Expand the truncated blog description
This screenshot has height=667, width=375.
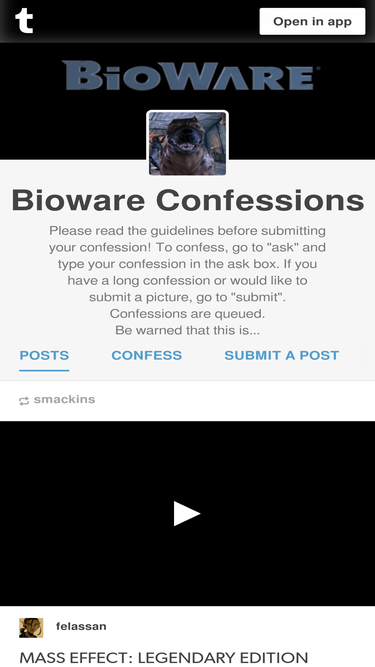[187, 331]
